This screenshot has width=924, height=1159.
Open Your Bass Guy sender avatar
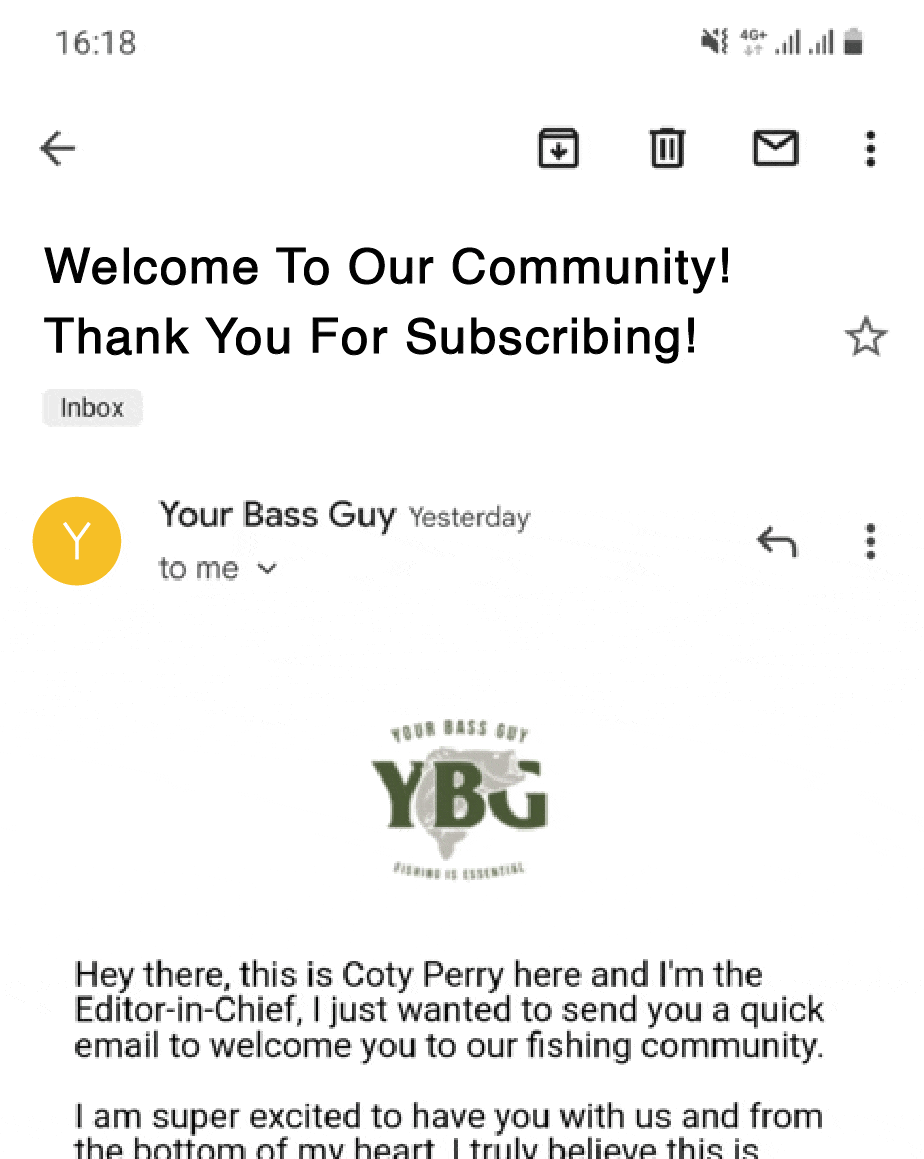[x=77, y=541]
